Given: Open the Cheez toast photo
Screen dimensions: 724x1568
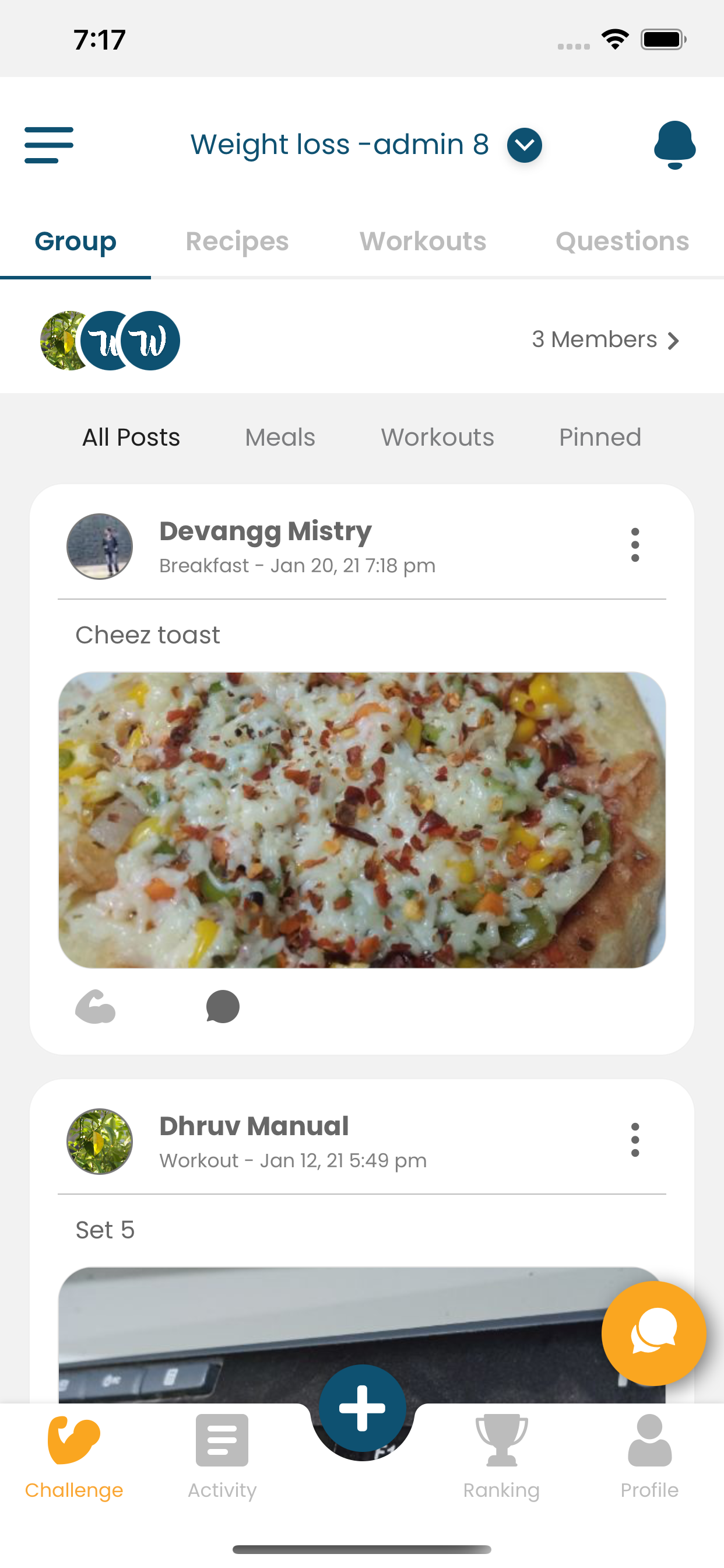Looking at the screenshot, I should [361, 820].
